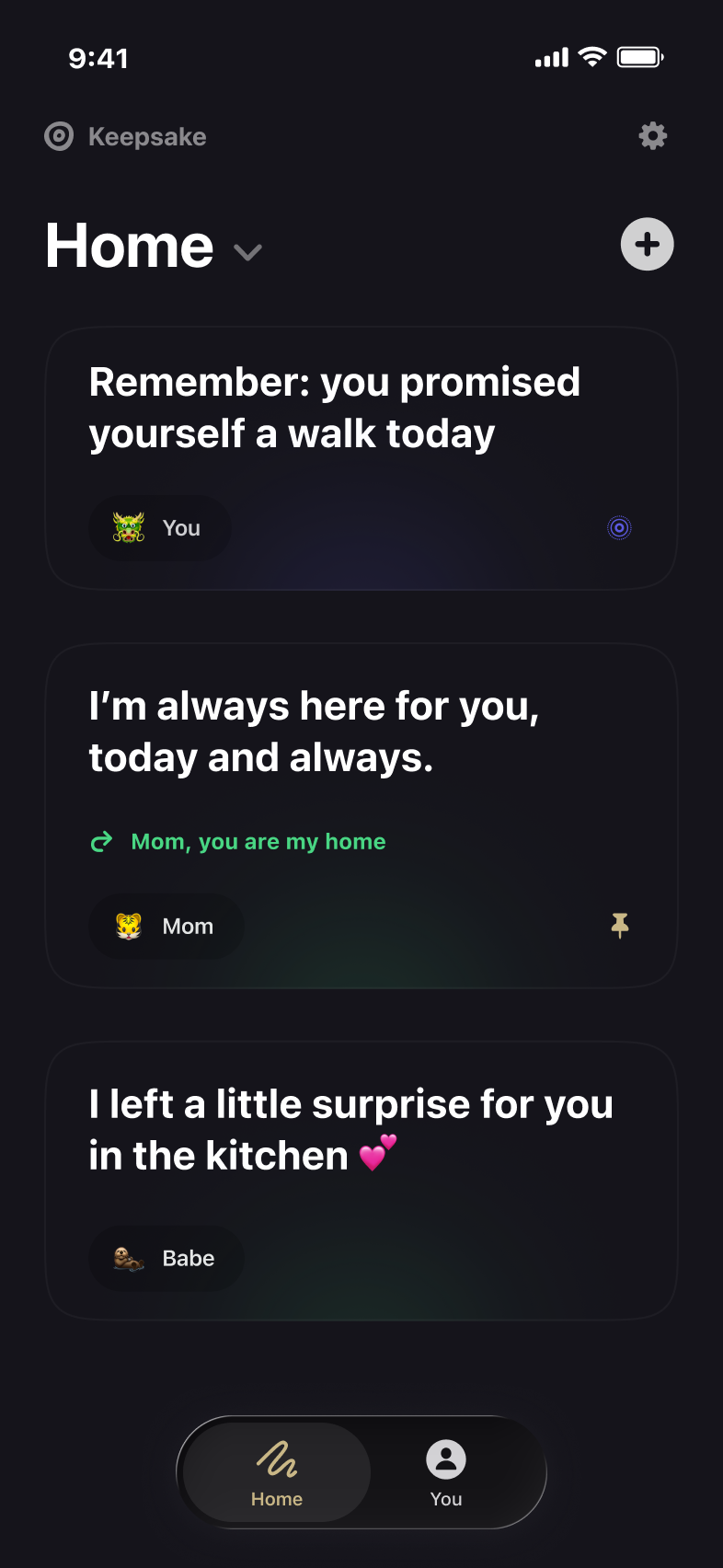Open the settings gear
This screenshot has width=723, height=1568.
652,136
